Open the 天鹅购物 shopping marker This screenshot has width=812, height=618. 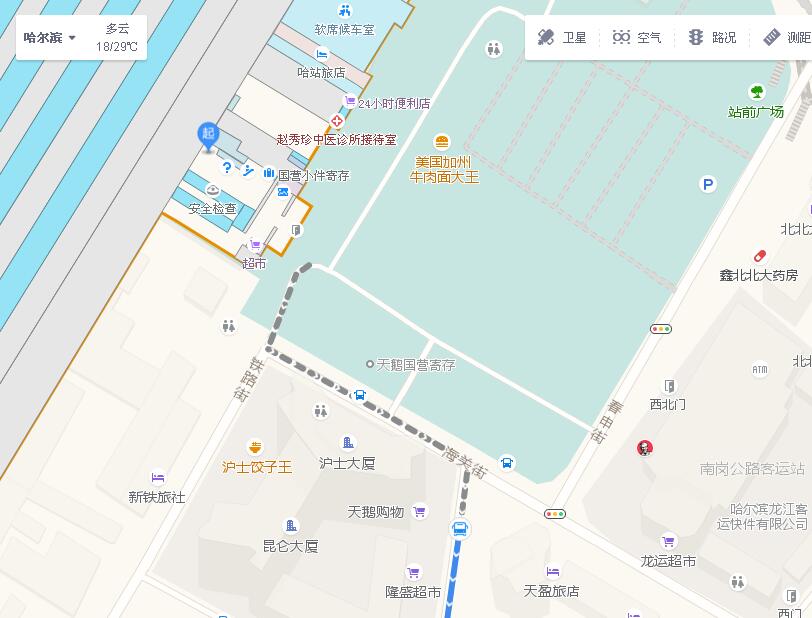tap(419, 512)
